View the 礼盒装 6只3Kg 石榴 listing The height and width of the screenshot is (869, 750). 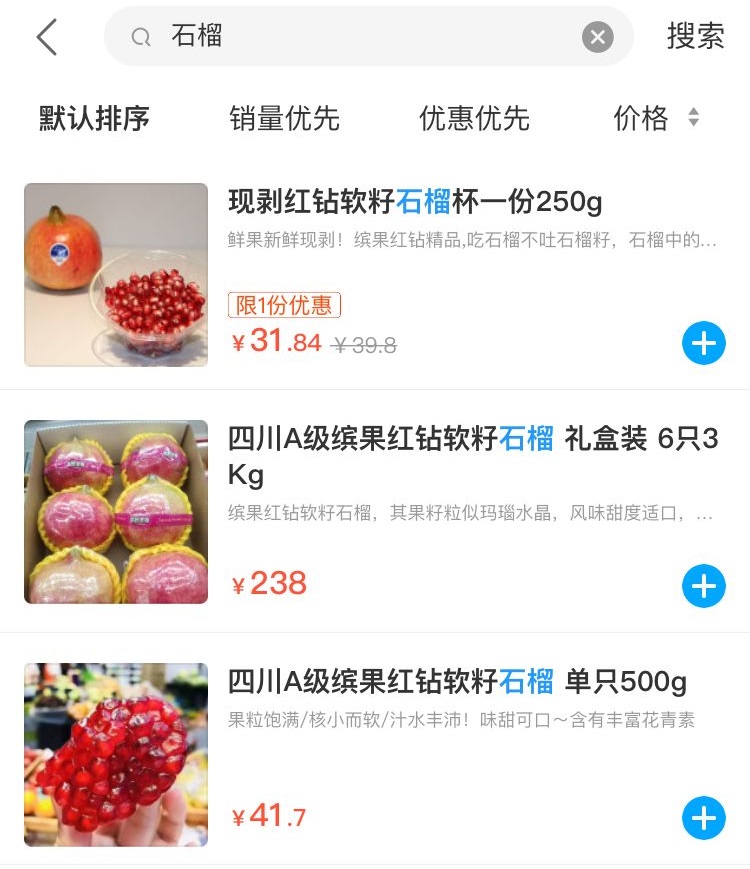click(472, 454)
